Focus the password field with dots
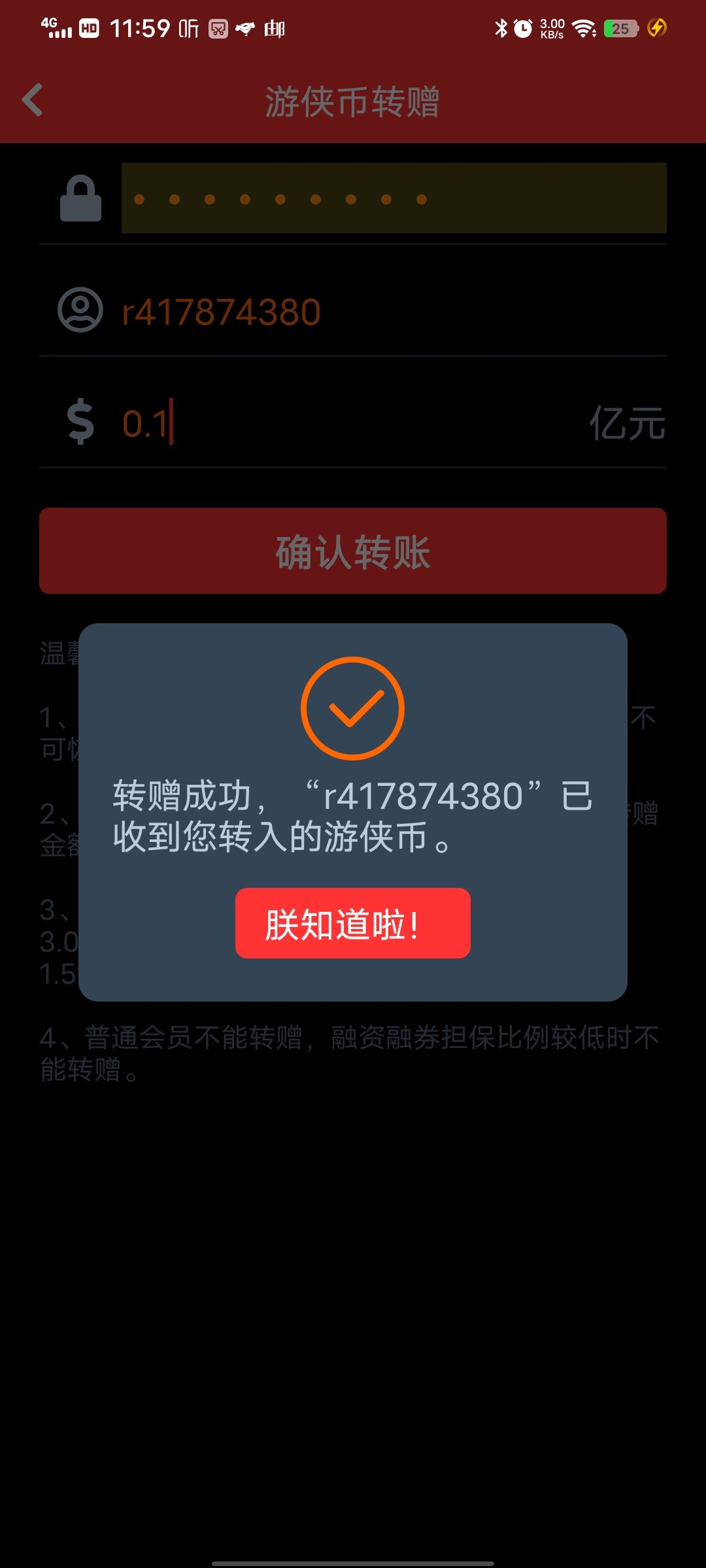The image size is (706, 1568). (x=394, y=198)
